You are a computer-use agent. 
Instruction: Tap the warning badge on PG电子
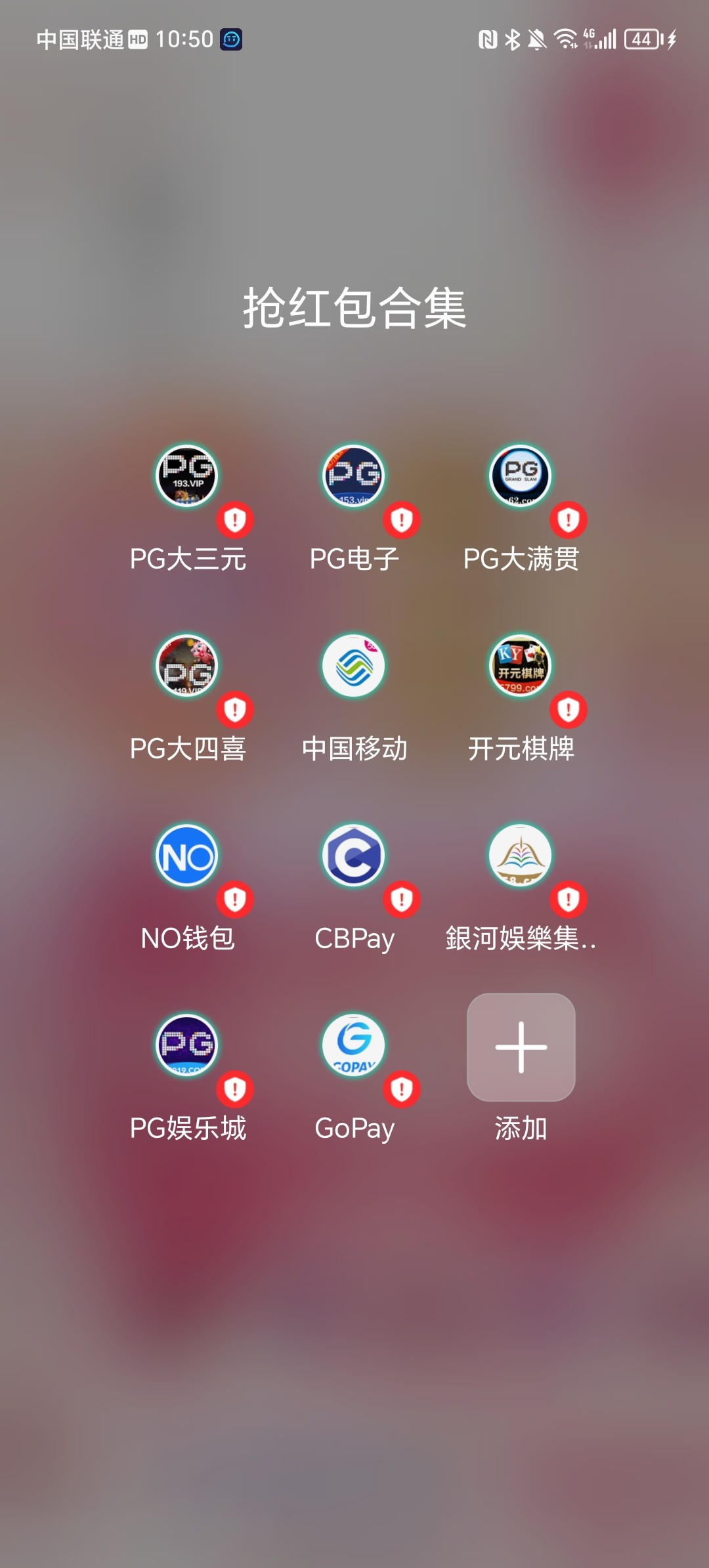pos(402,519)
